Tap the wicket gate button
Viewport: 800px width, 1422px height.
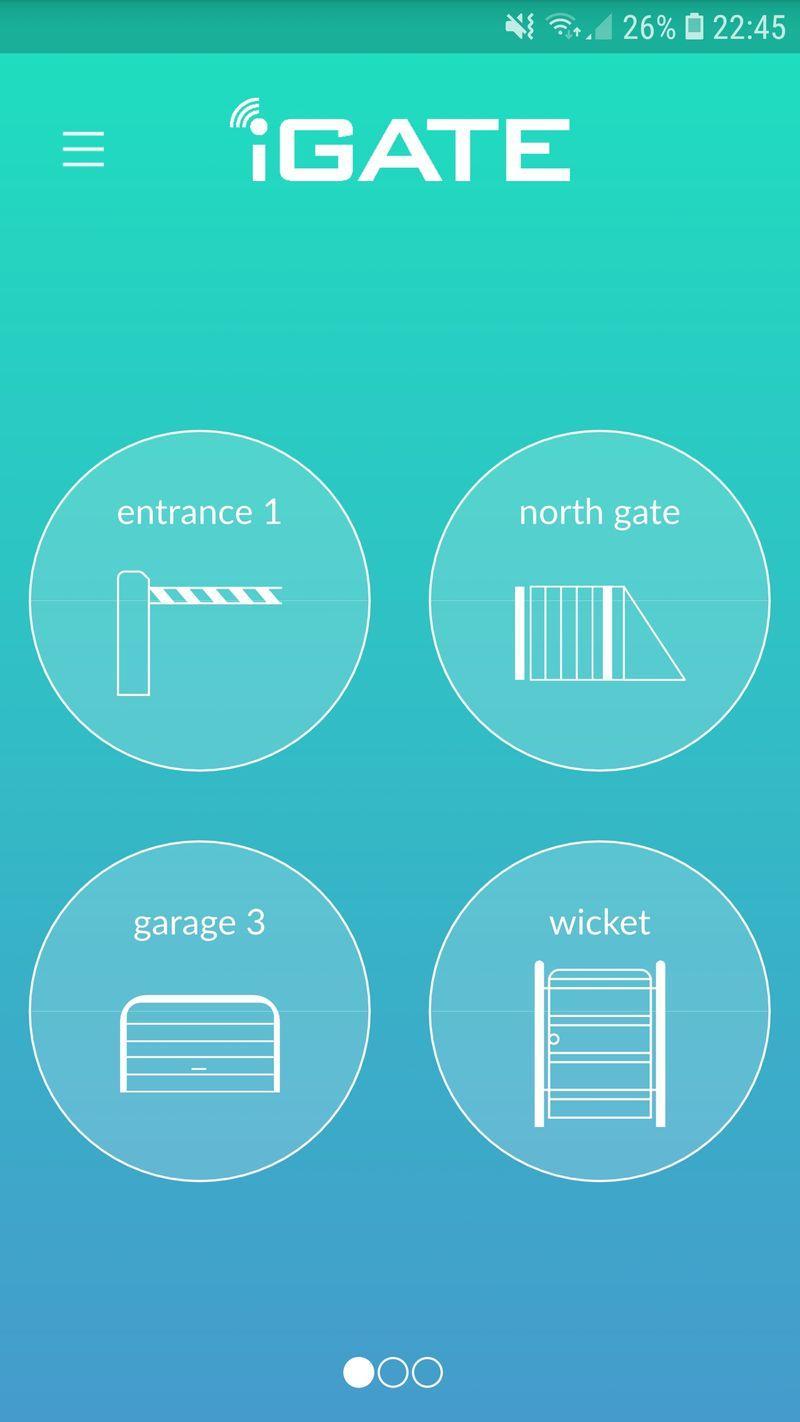pos(600,1010)
